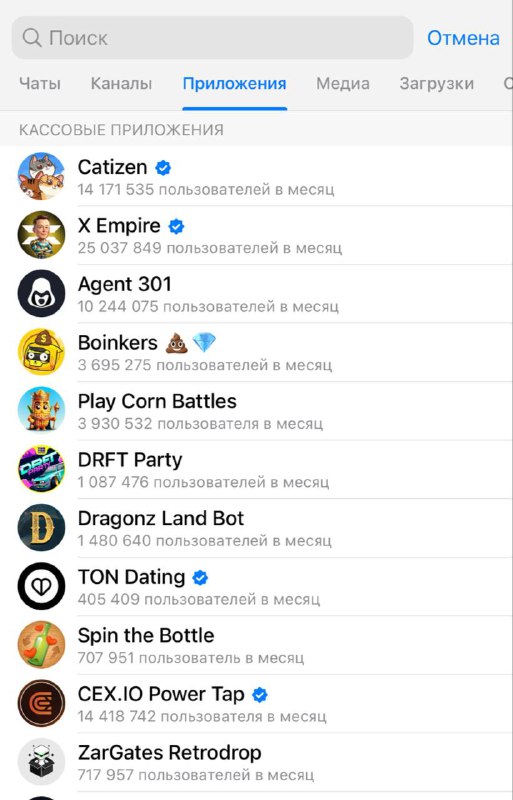Go to the Загрузки tab
513x800 pixels.
point(436,83)
